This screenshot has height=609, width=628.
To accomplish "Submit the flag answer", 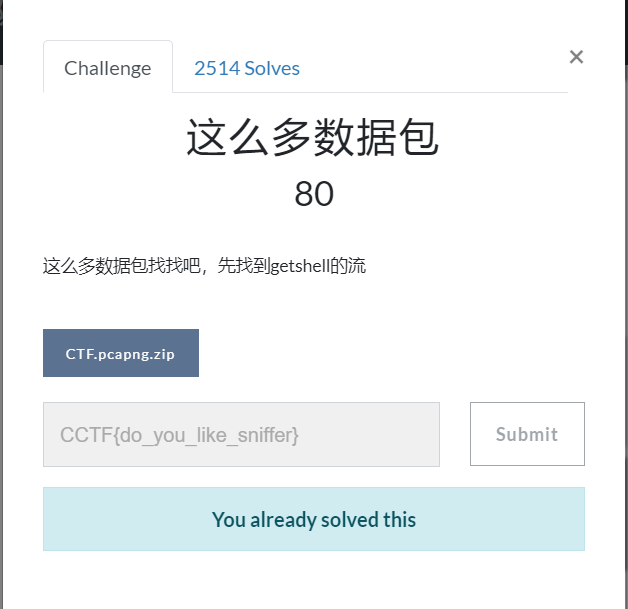I will click(527, 434).
